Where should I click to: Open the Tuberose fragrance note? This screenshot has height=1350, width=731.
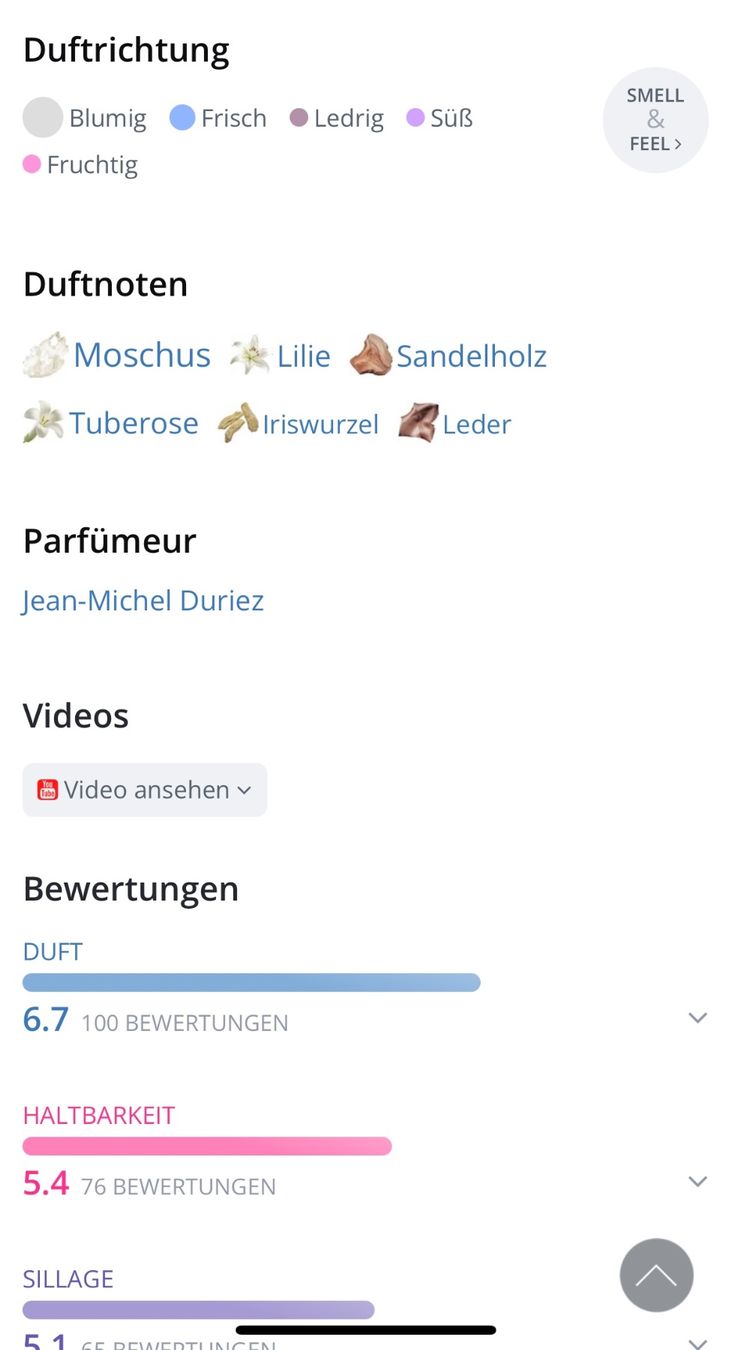tap(111, 423)
